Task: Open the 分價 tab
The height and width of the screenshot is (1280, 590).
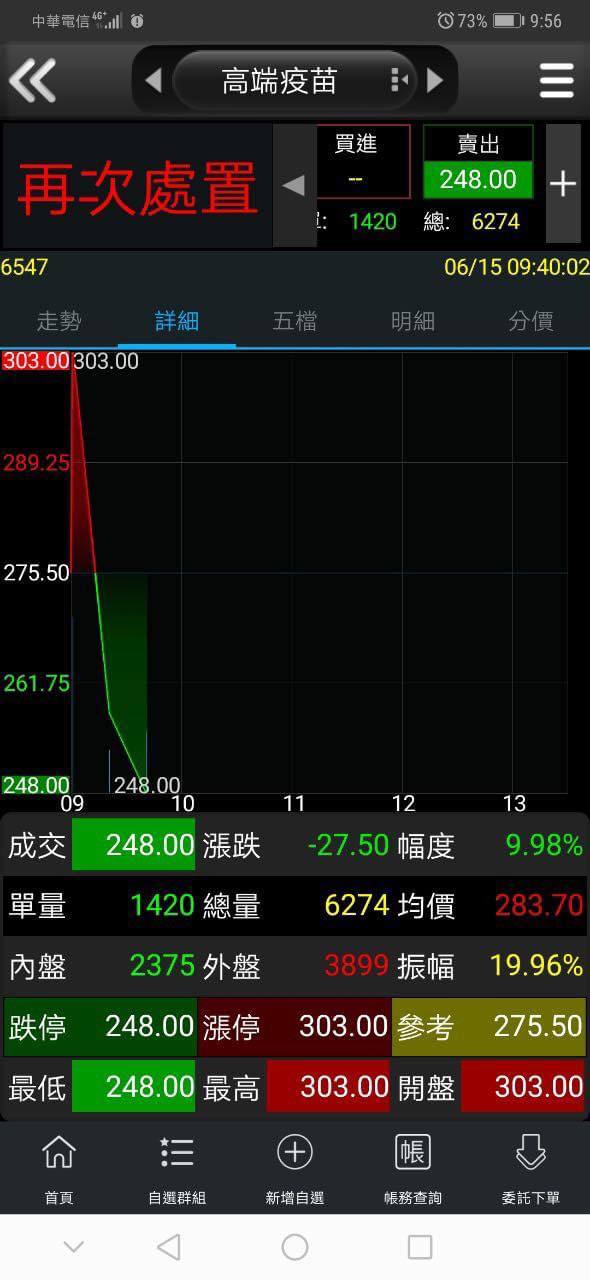Action: tap(531, 321)
